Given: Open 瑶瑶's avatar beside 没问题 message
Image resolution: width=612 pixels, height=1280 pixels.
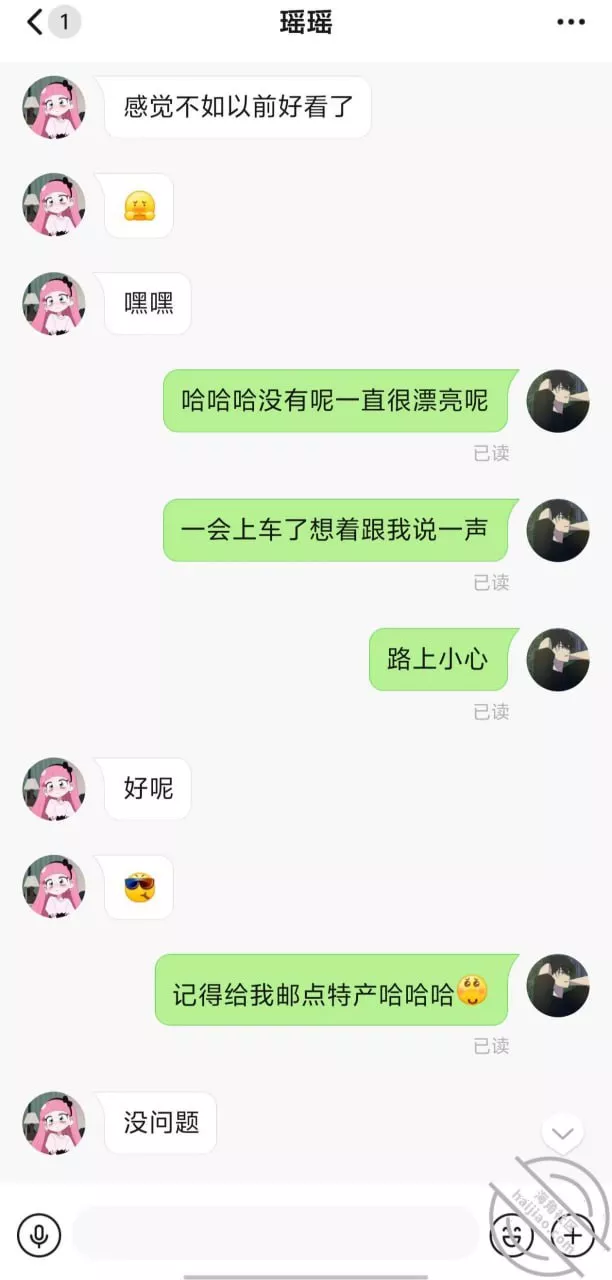Looking at the screenshot, I should [54, 1123].
